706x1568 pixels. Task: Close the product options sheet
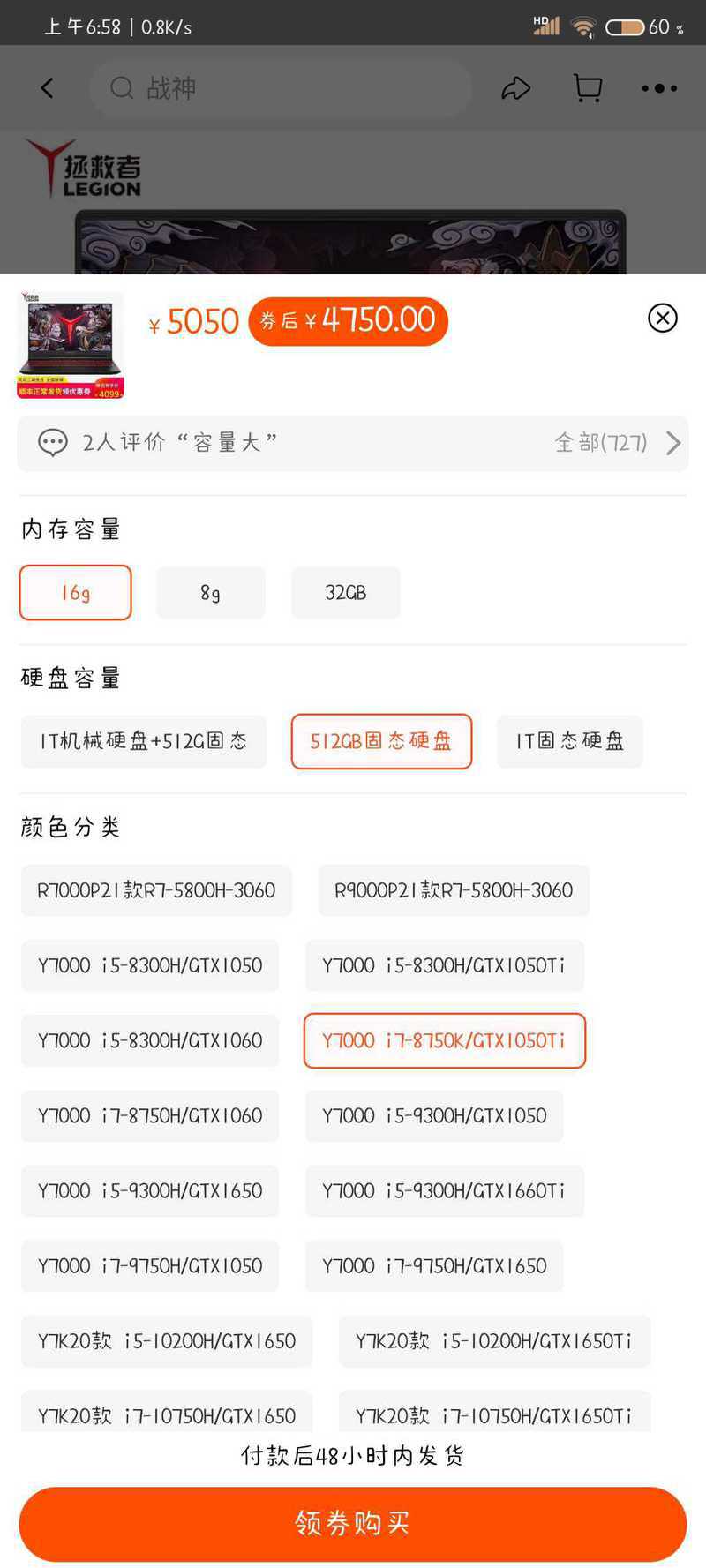663,318
